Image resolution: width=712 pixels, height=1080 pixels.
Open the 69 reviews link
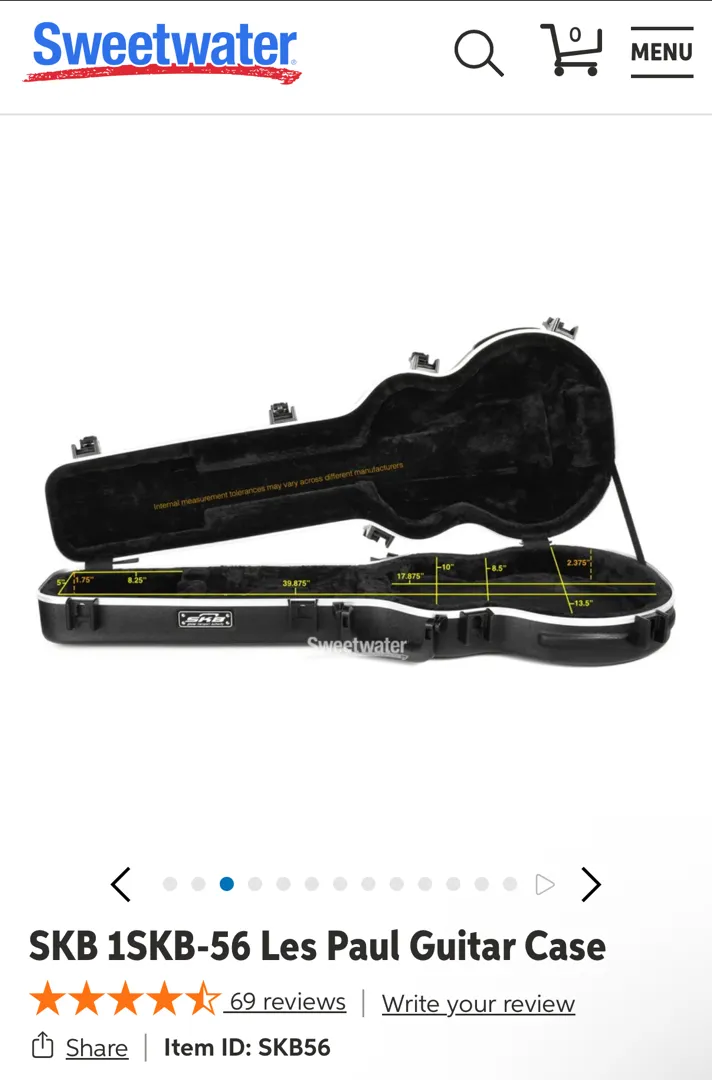pos(286,1001)
